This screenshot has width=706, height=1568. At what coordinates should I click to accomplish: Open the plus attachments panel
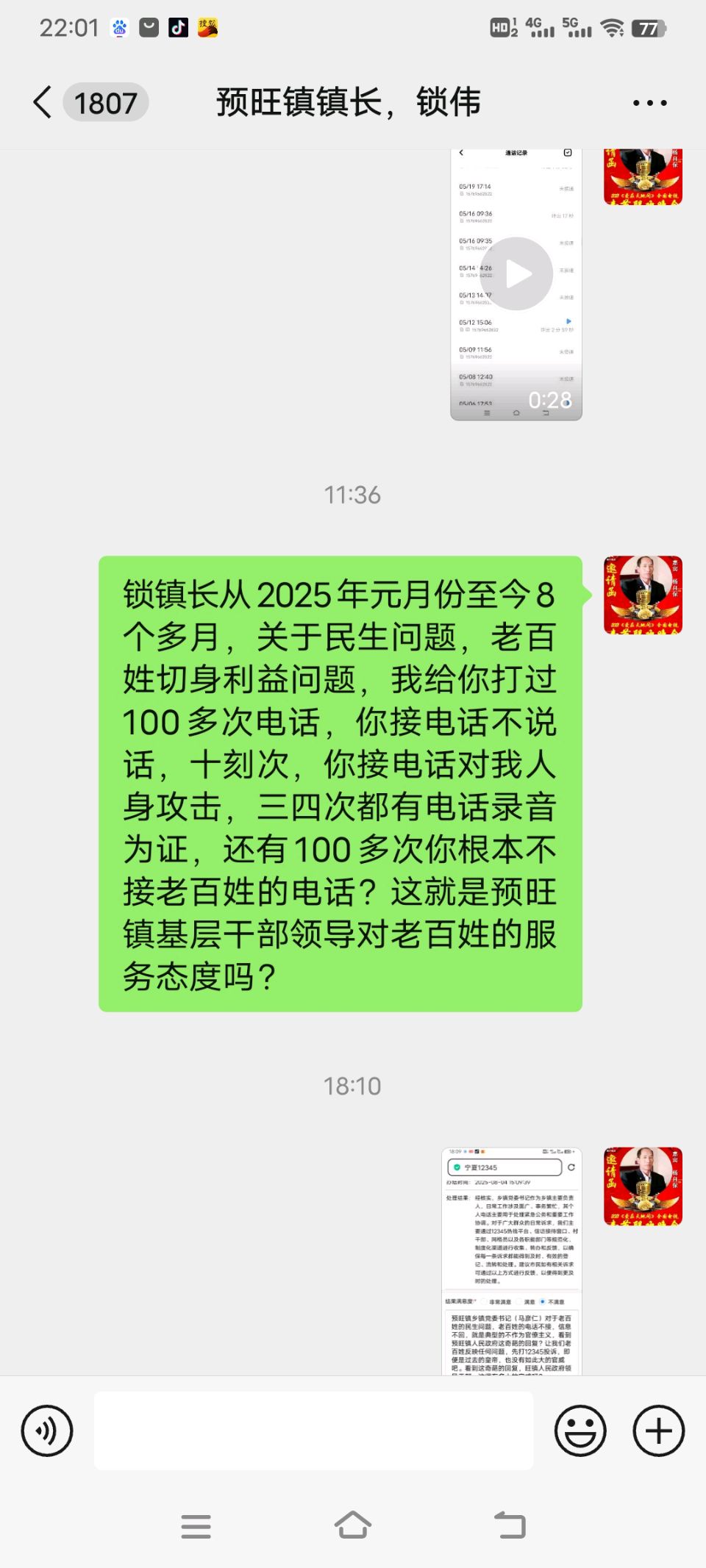(658, 1431)
